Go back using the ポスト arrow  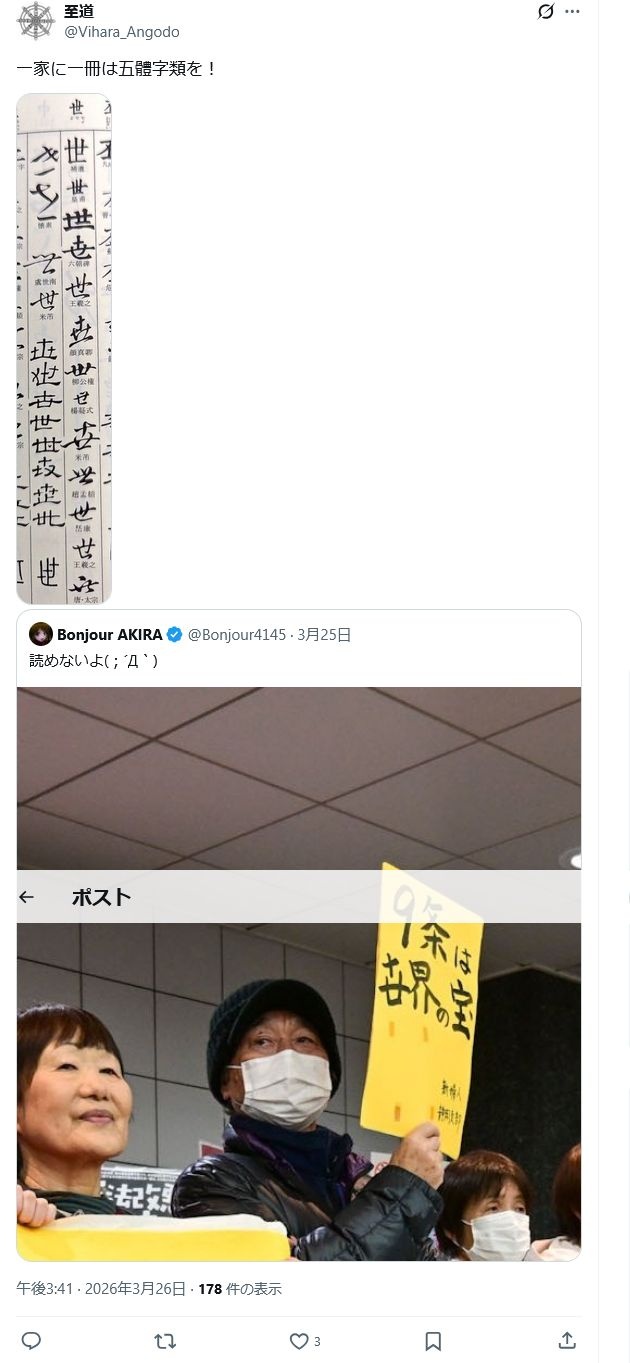coord(27,897)
